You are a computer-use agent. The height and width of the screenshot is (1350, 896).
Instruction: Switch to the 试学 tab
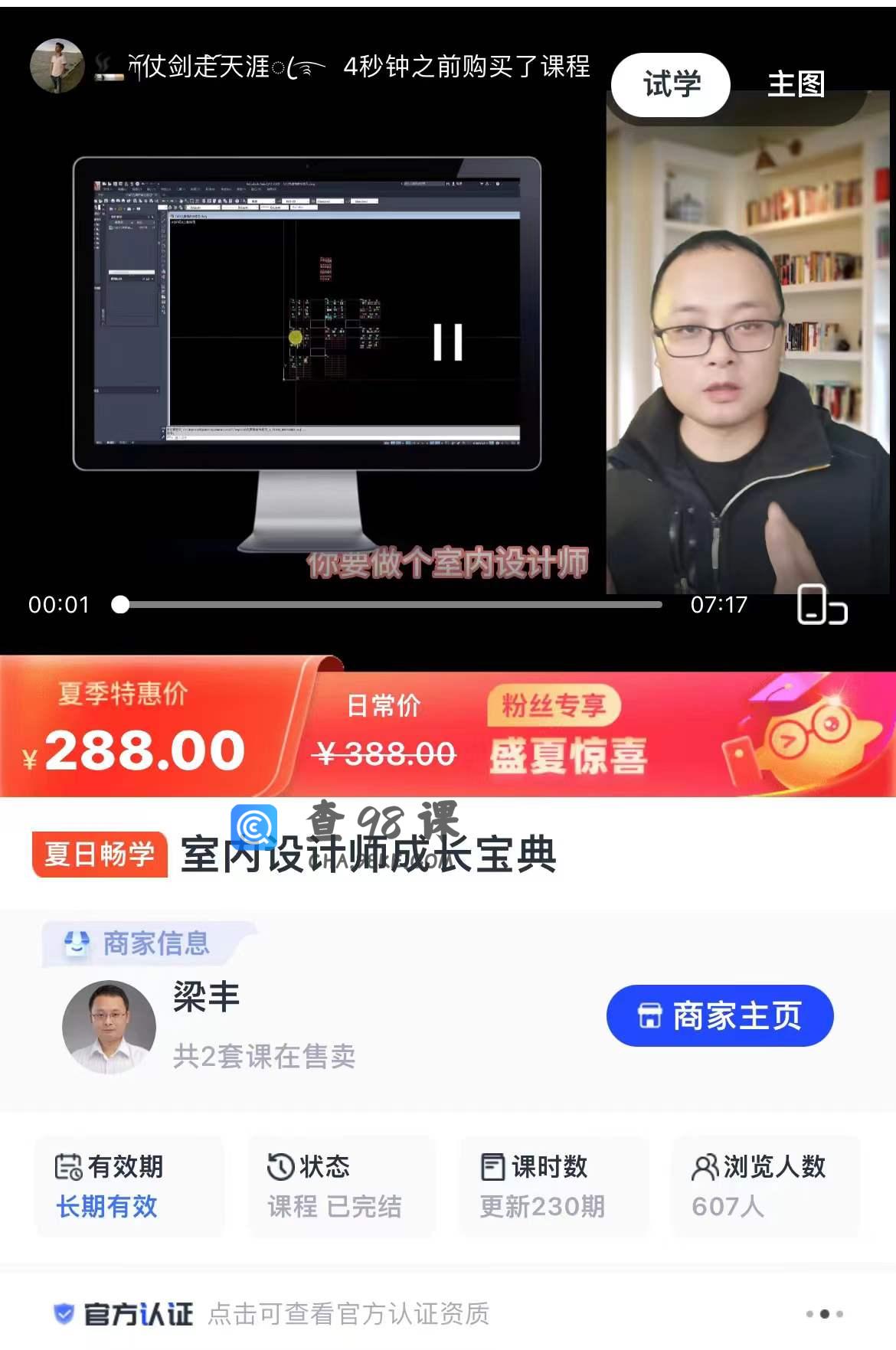pos(672,84)
